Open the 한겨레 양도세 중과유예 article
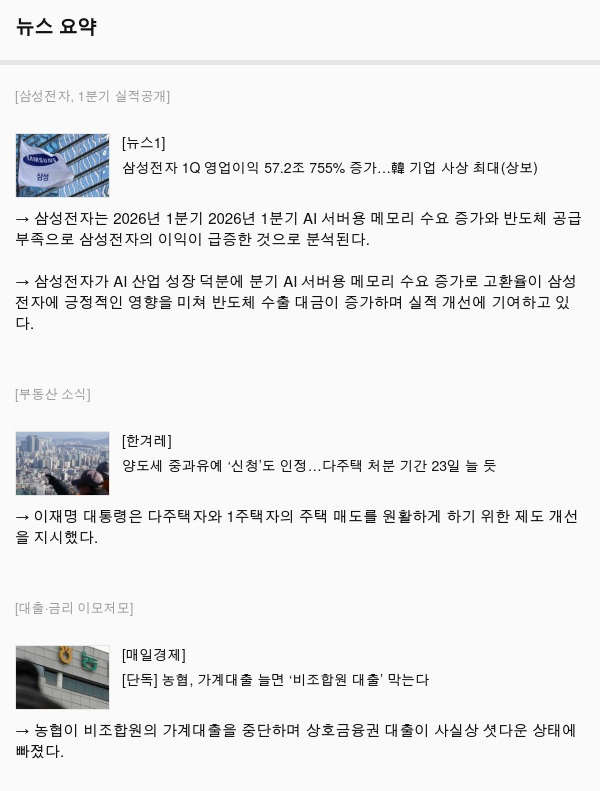 pyautogui.click(x=308, y=465)
